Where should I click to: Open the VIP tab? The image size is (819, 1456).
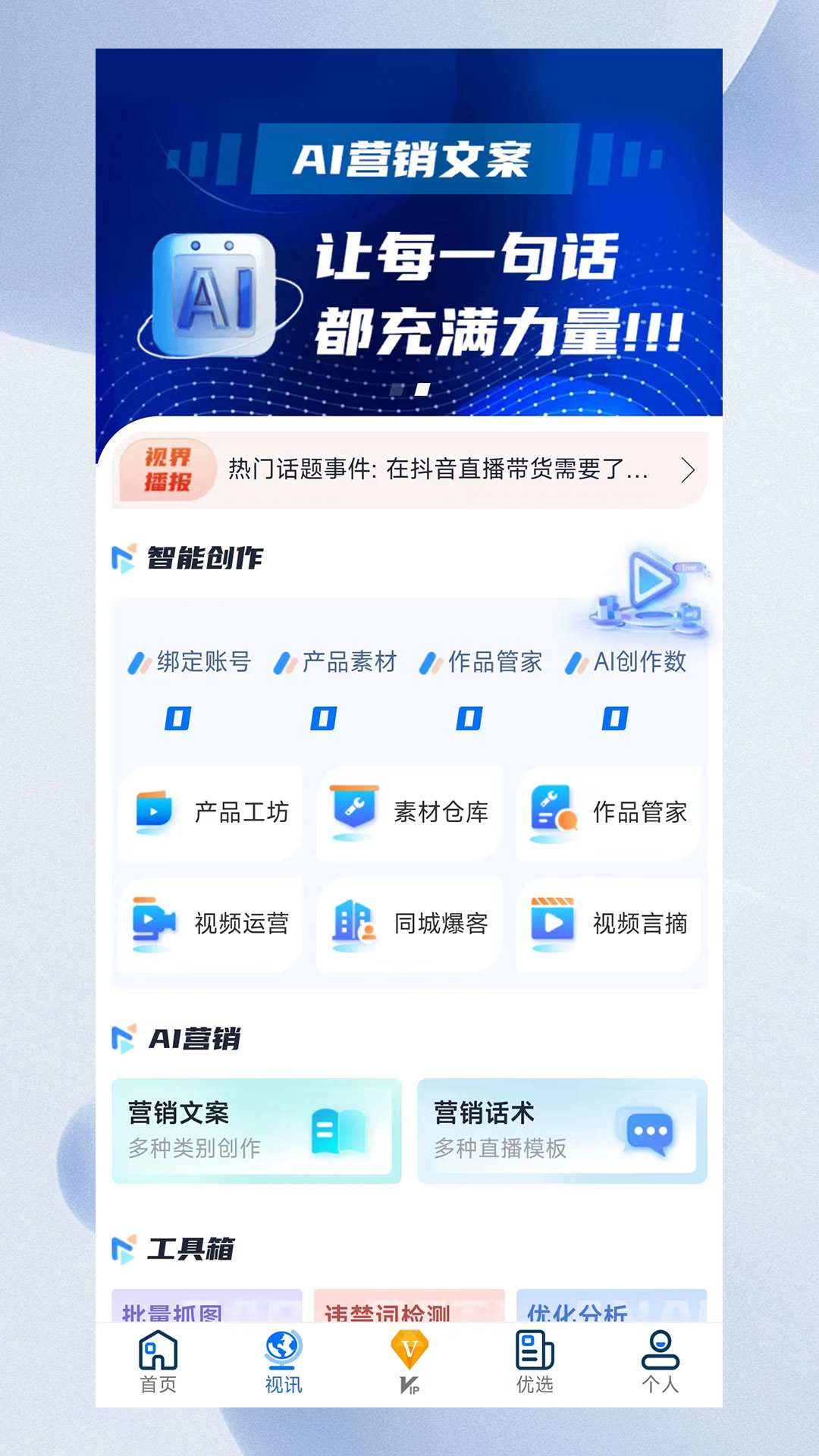(409, 1363)
